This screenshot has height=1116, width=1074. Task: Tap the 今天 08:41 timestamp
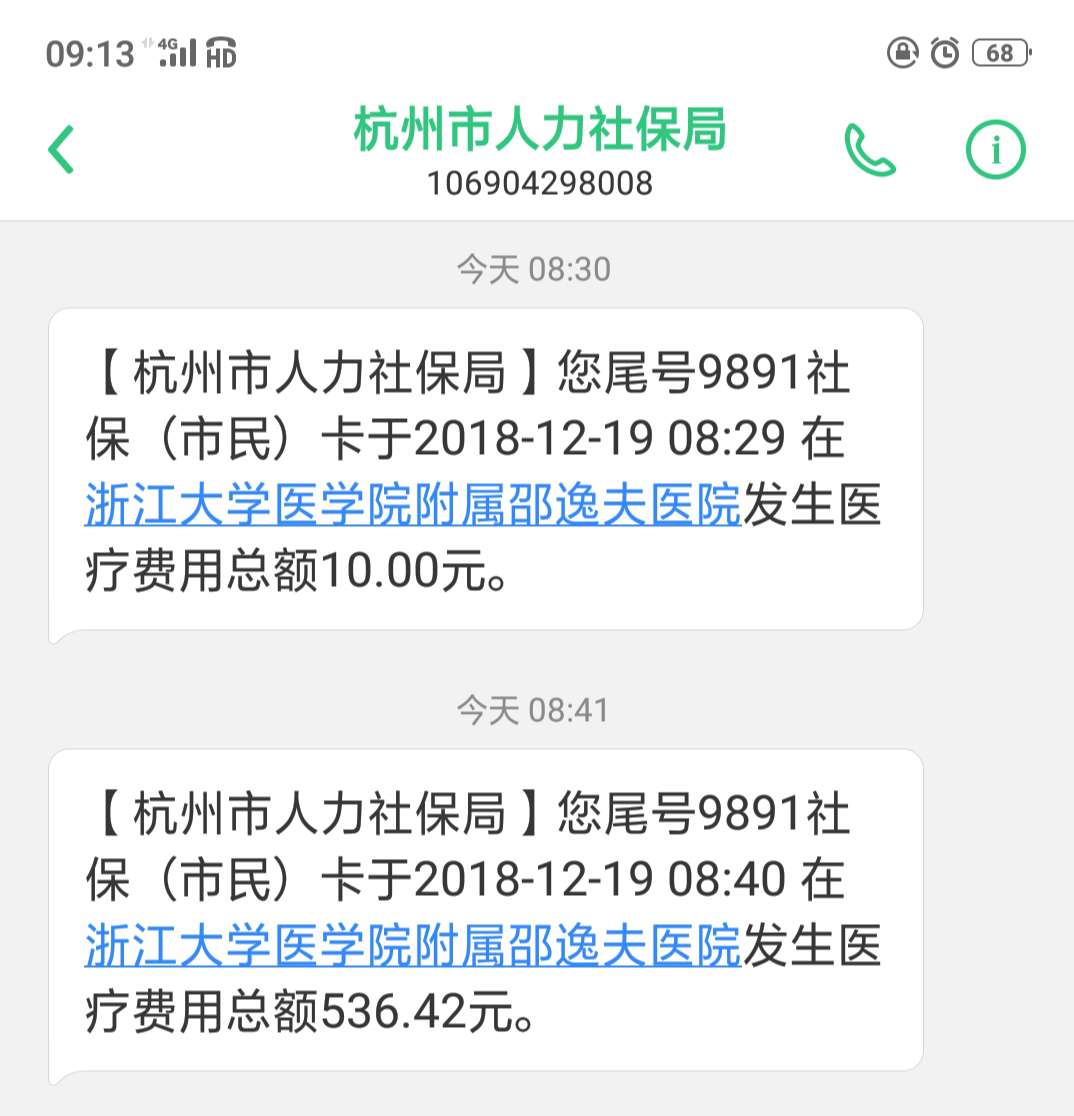[537, 711]
